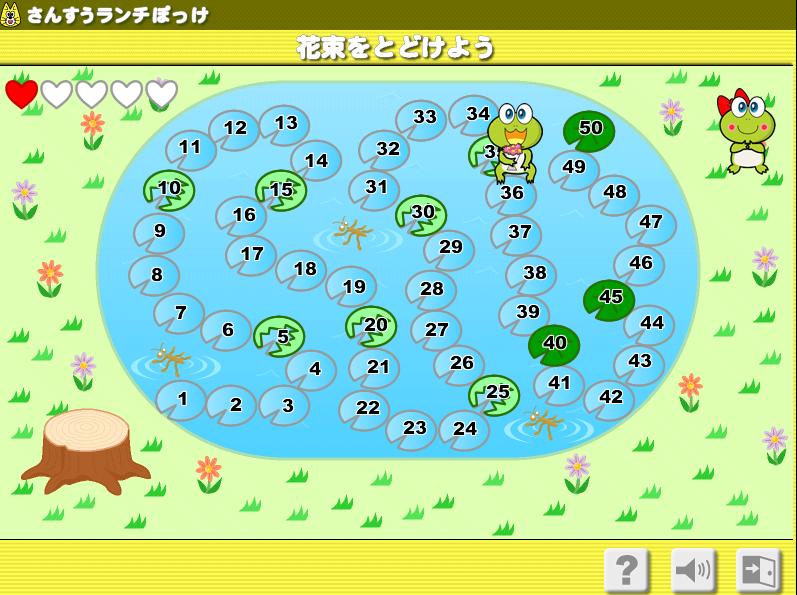797x595 pixels.
Task: Tap lily pad number 25
Action: click(x=496, y=393)
